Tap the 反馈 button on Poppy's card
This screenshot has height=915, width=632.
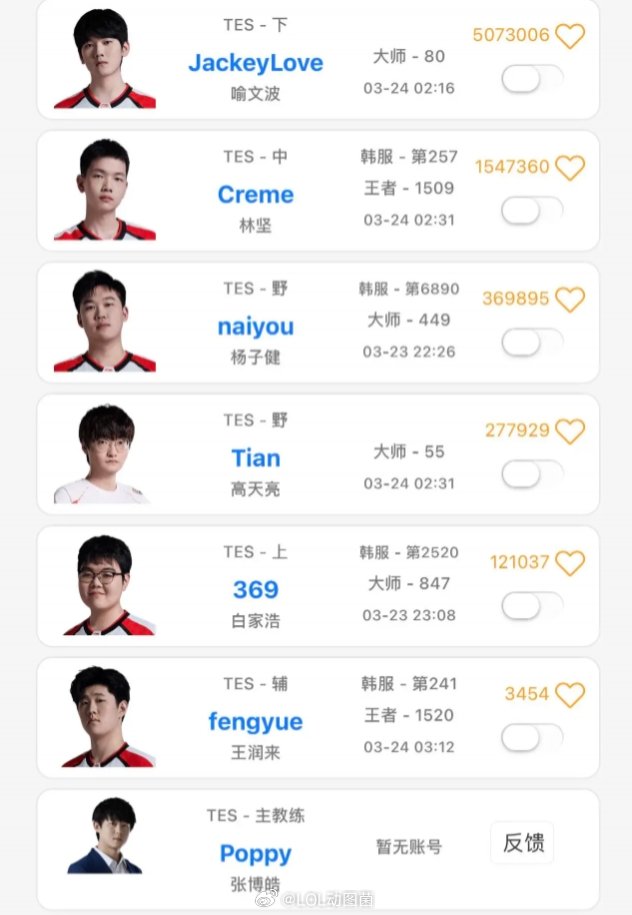click(522, 843)
